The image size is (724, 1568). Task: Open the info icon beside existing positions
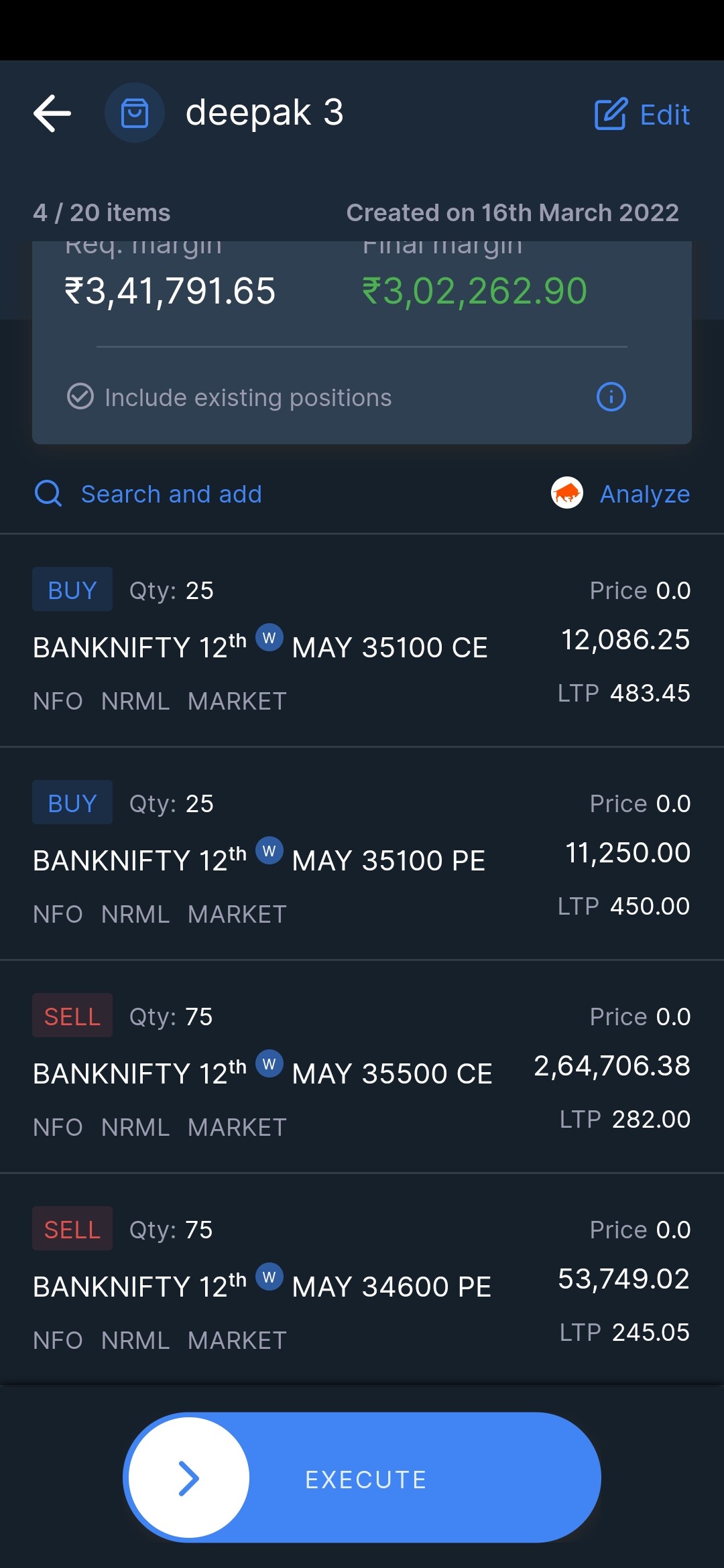click(x=611, y=397)
